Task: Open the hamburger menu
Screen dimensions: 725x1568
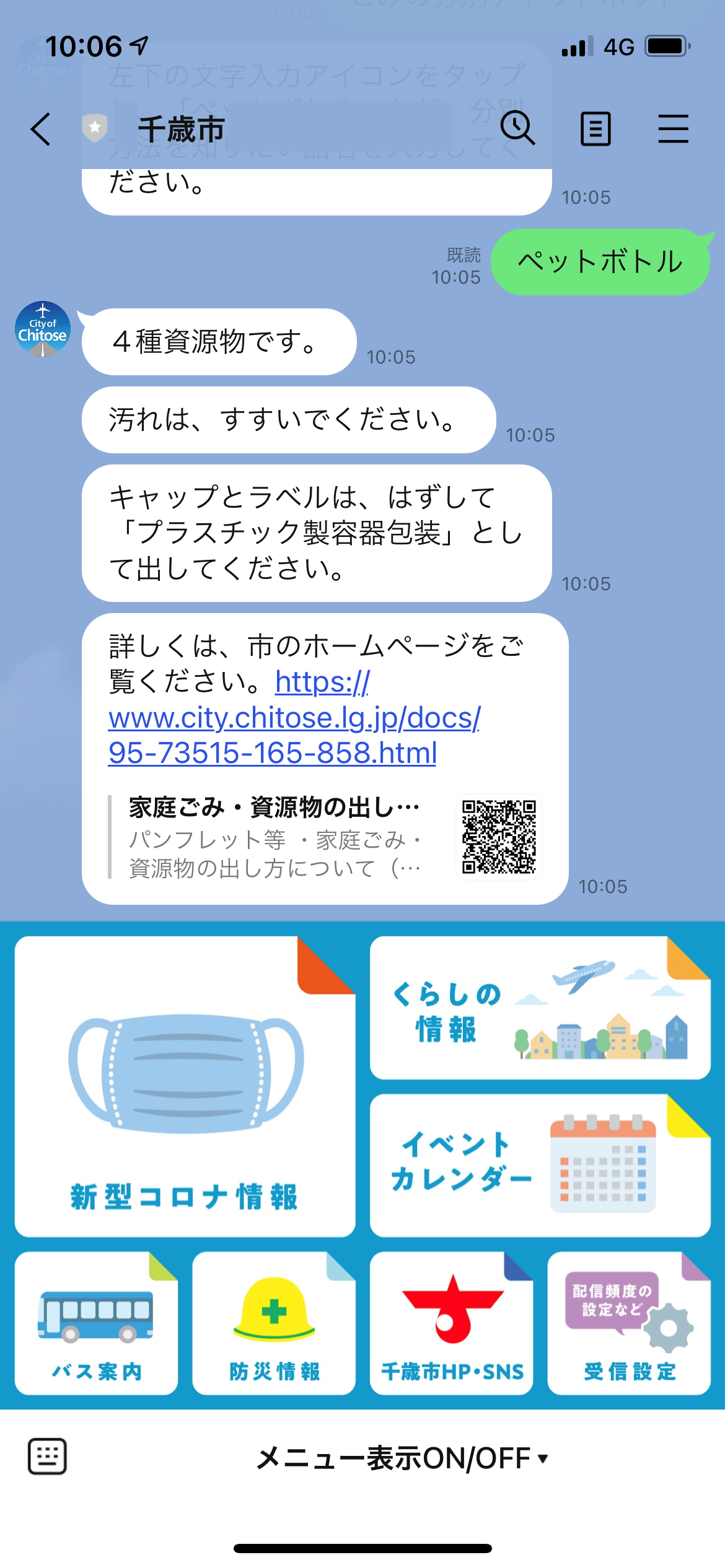Action: [673, 129]
